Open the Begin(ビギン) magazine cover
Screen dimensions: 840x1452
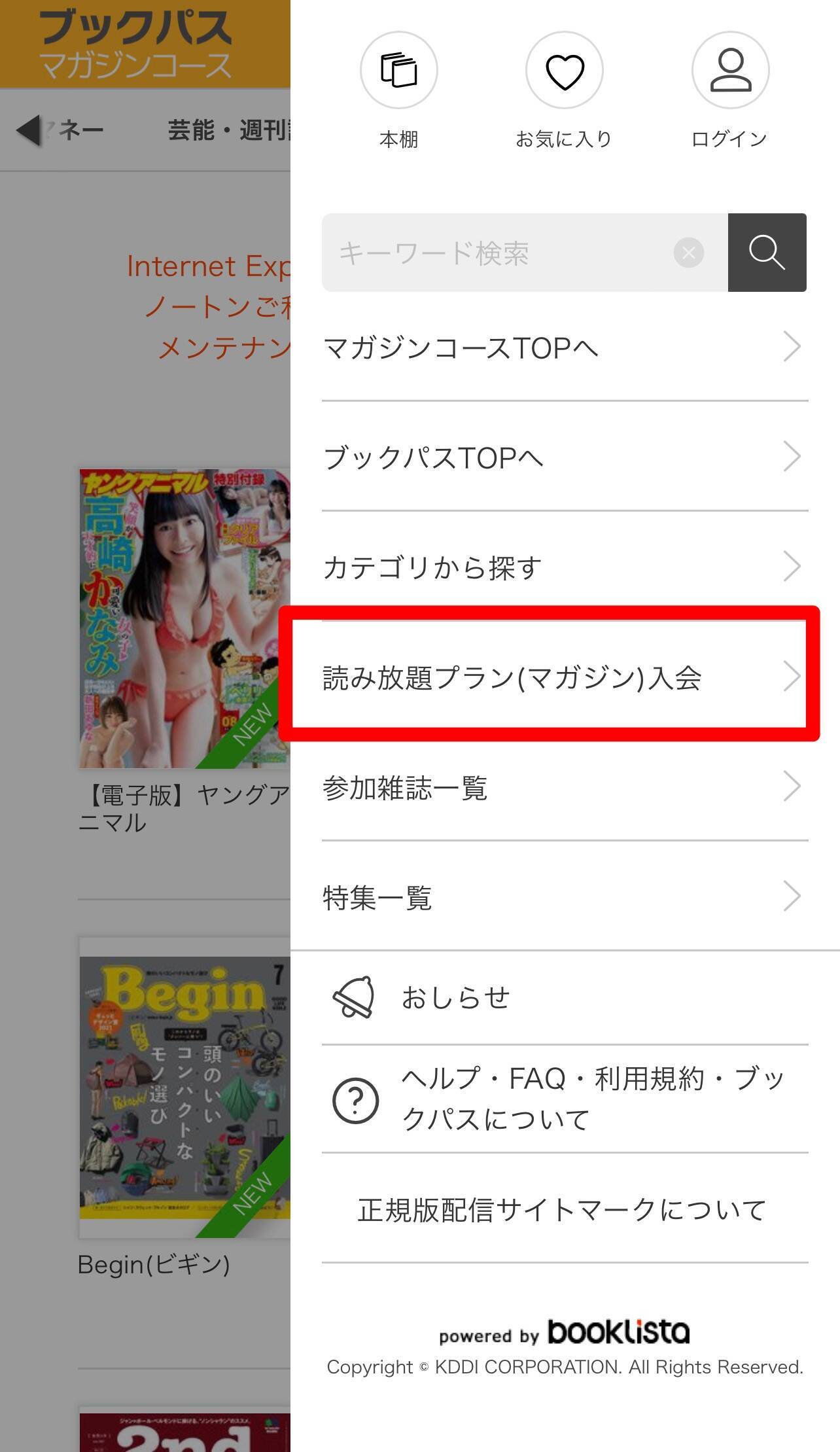(184, 1088)
